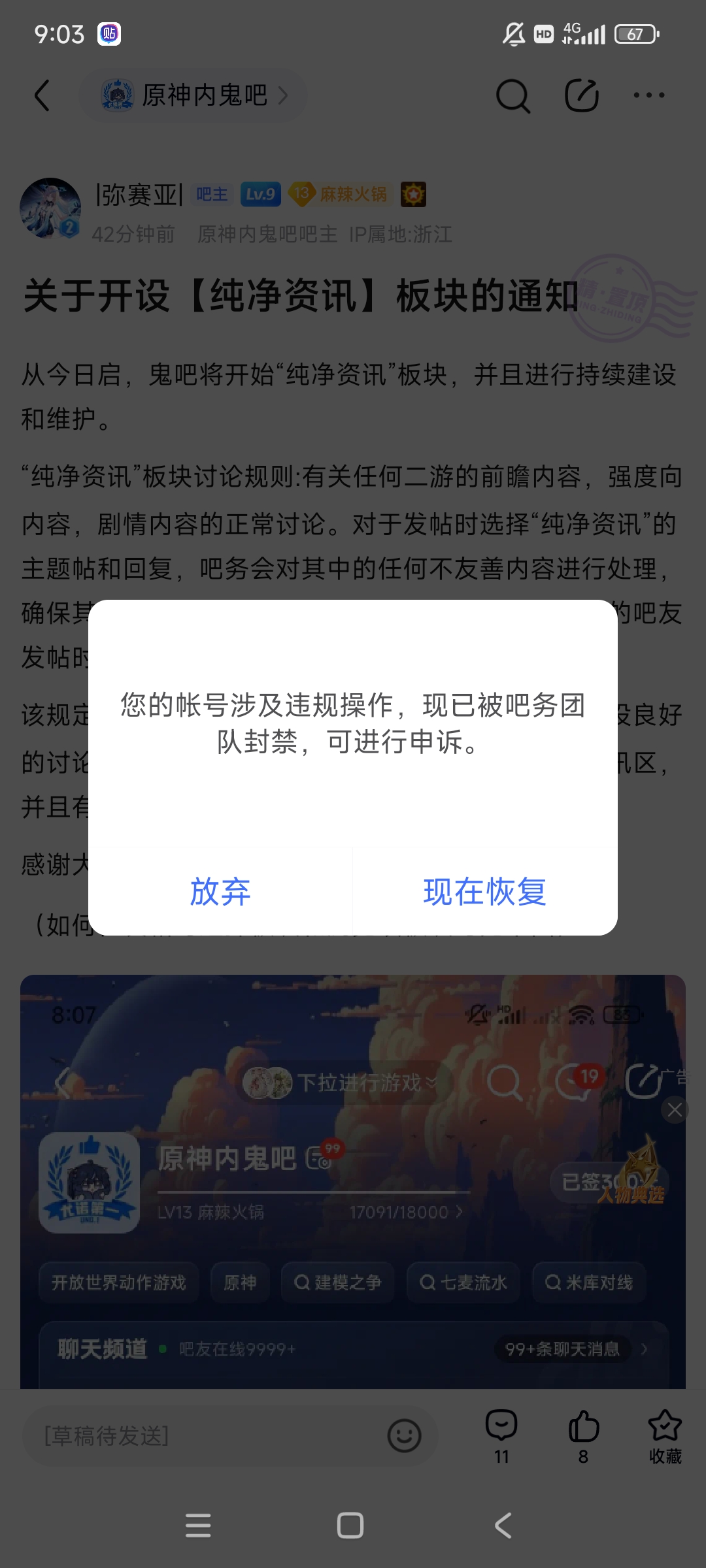The height and width of the screenshot is (1568, 706).
Task: Choose 现在恢复 to appeal the ban
Action: point(484,892)
